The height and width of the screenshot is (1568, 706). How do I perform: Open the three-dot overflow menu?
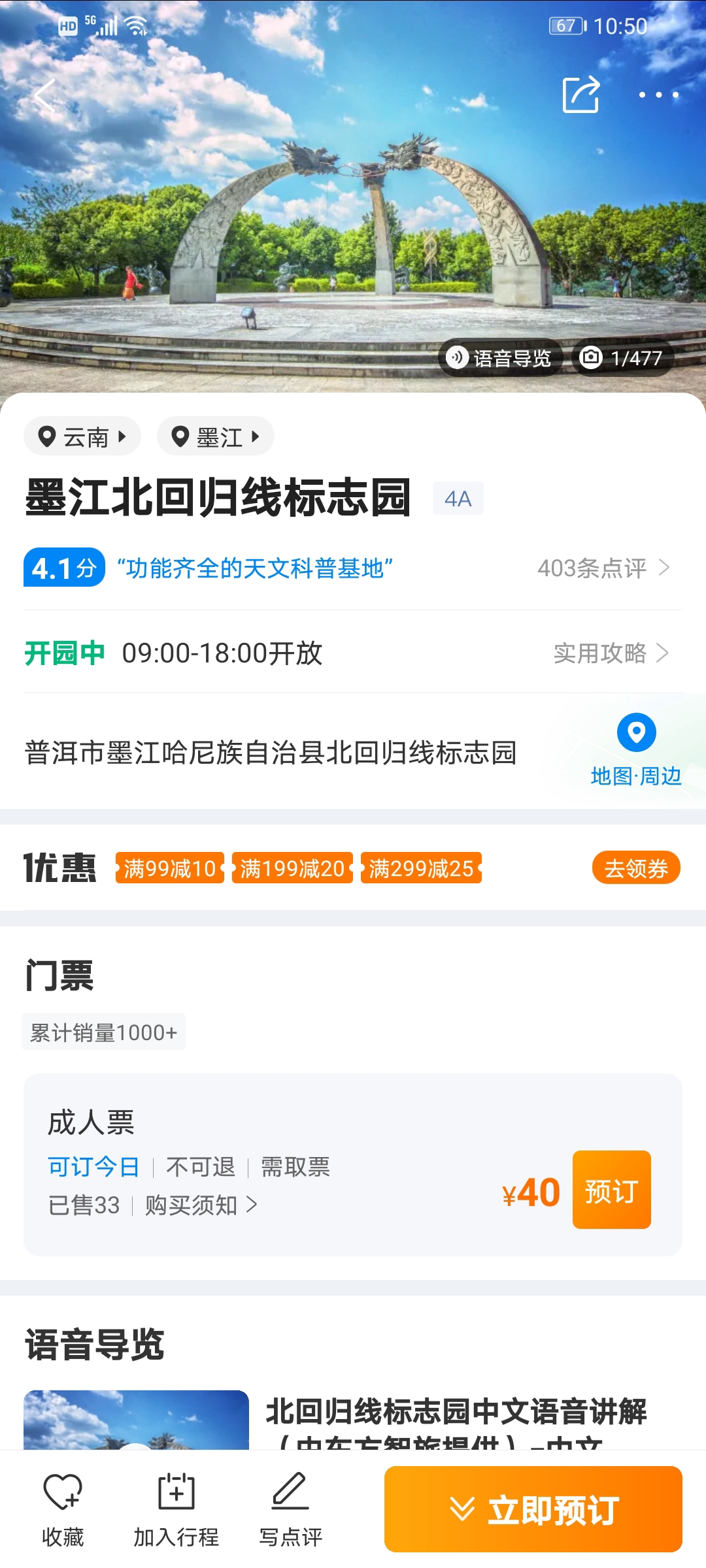658,95
